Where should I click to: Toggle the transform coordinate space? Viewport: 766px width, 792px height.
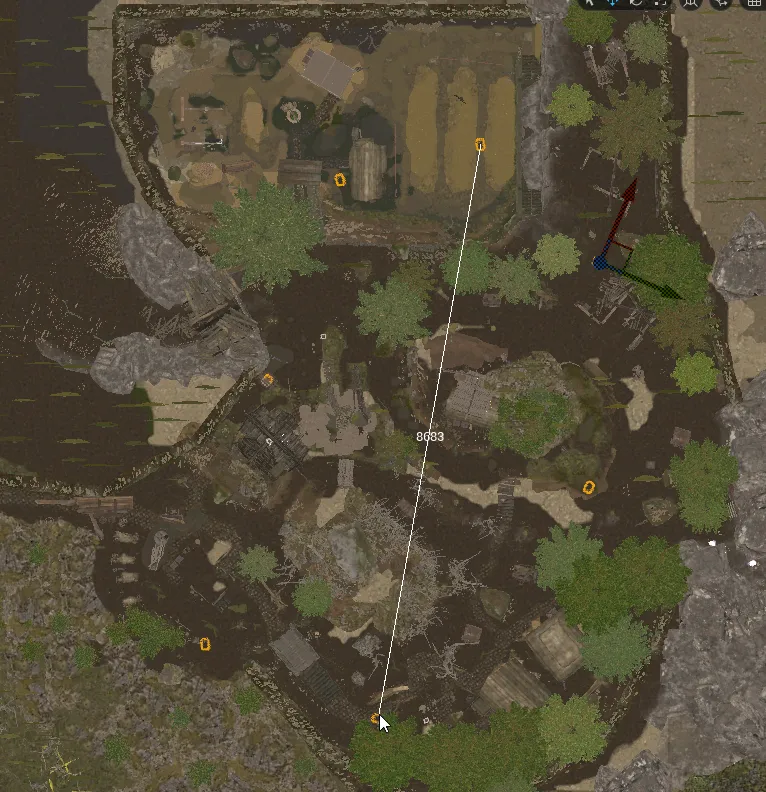pos(691,3)
